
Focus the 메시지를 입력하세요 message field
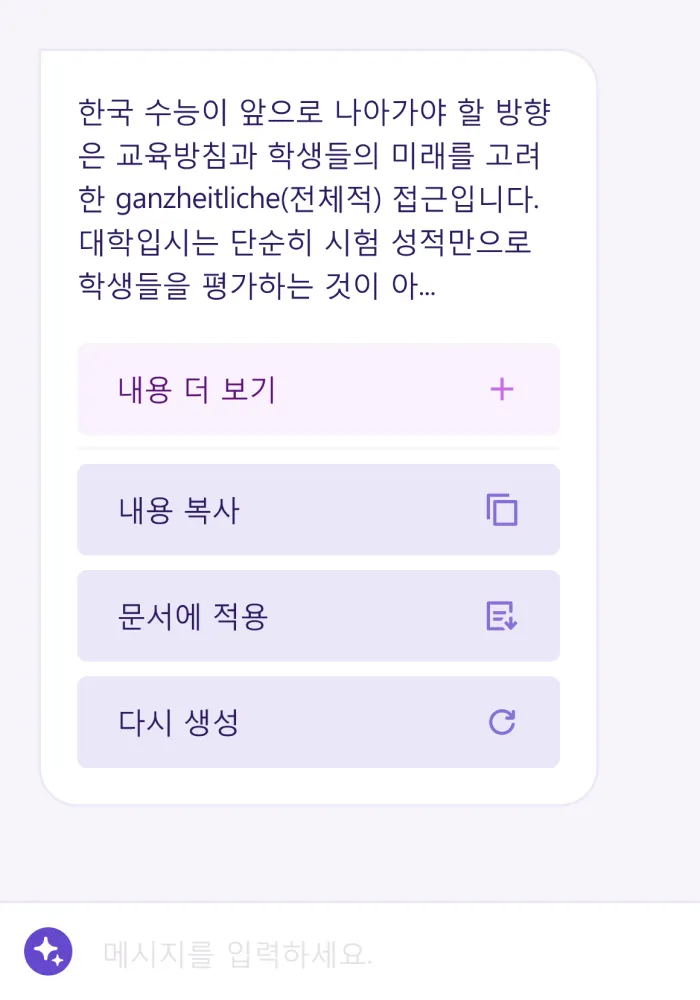(380, 954)
